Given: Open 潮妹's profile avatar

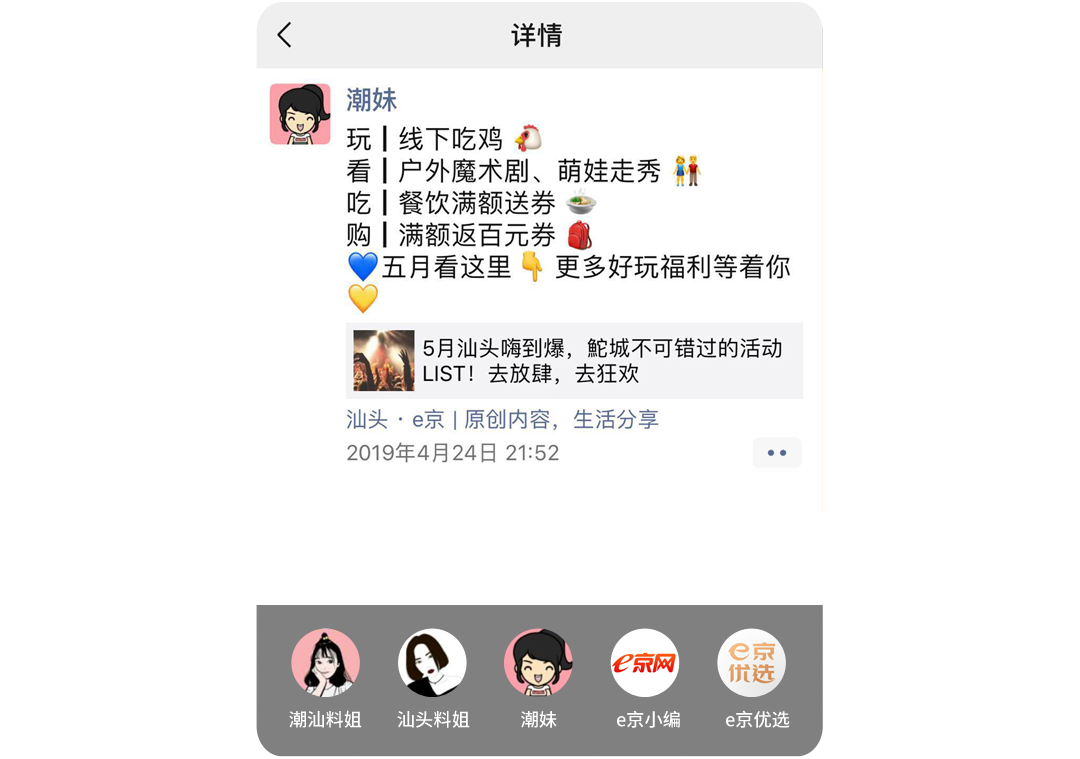Looking at the screenshot, I should [x=300, y=114].
